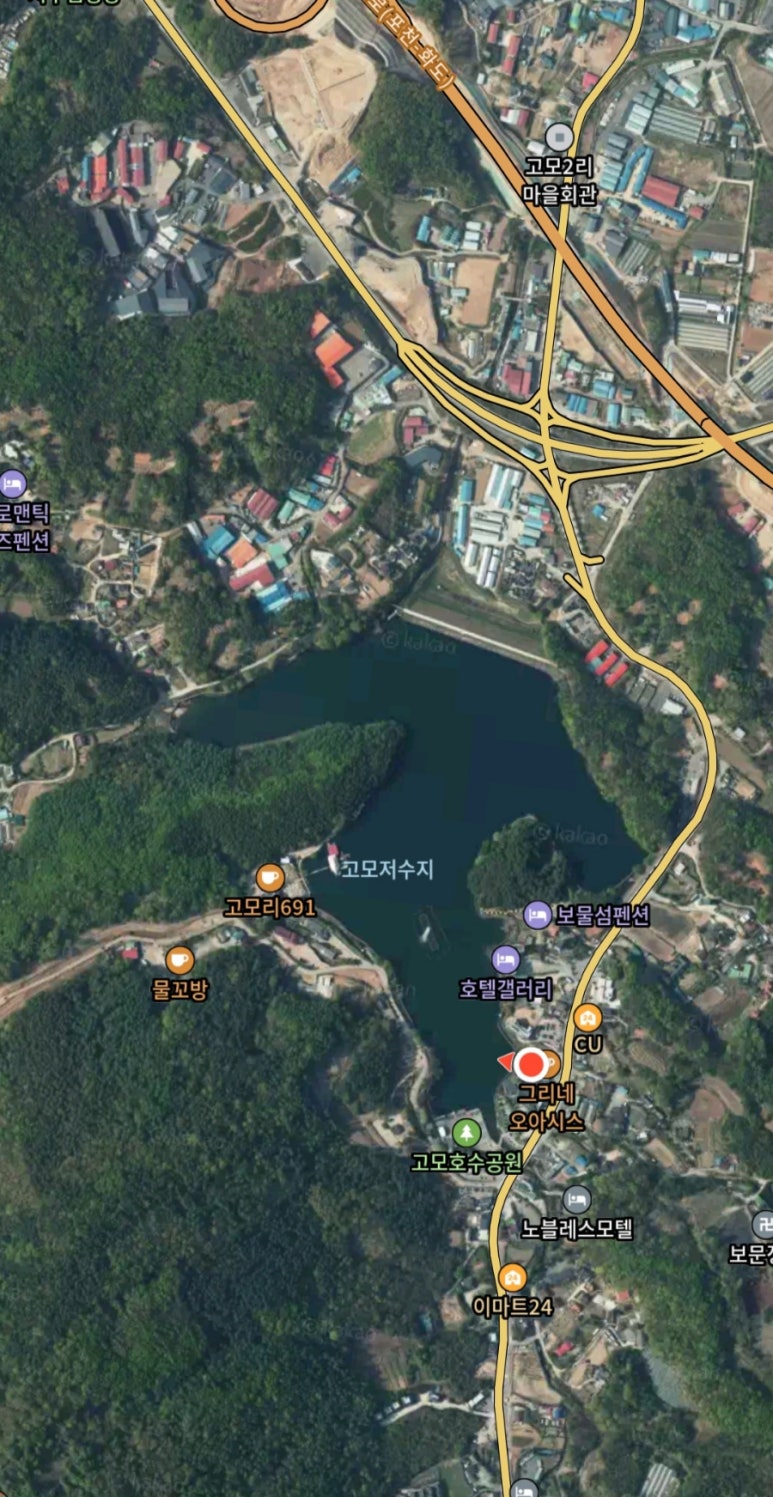
Task: View 노블레스모텔 place details
Action: (x=576, y=1199)
